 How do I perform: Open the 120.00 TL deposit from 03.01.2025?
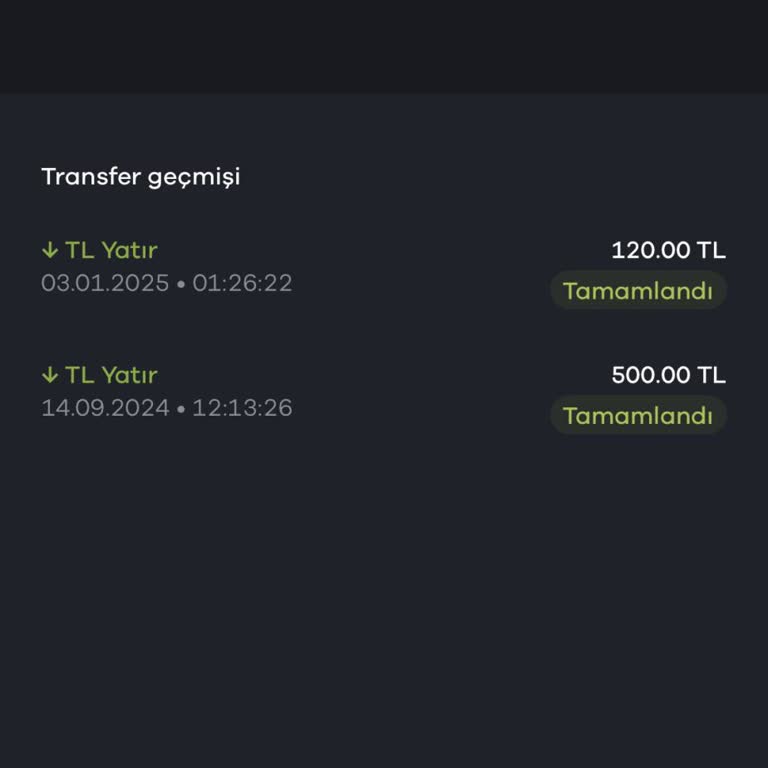383,268
